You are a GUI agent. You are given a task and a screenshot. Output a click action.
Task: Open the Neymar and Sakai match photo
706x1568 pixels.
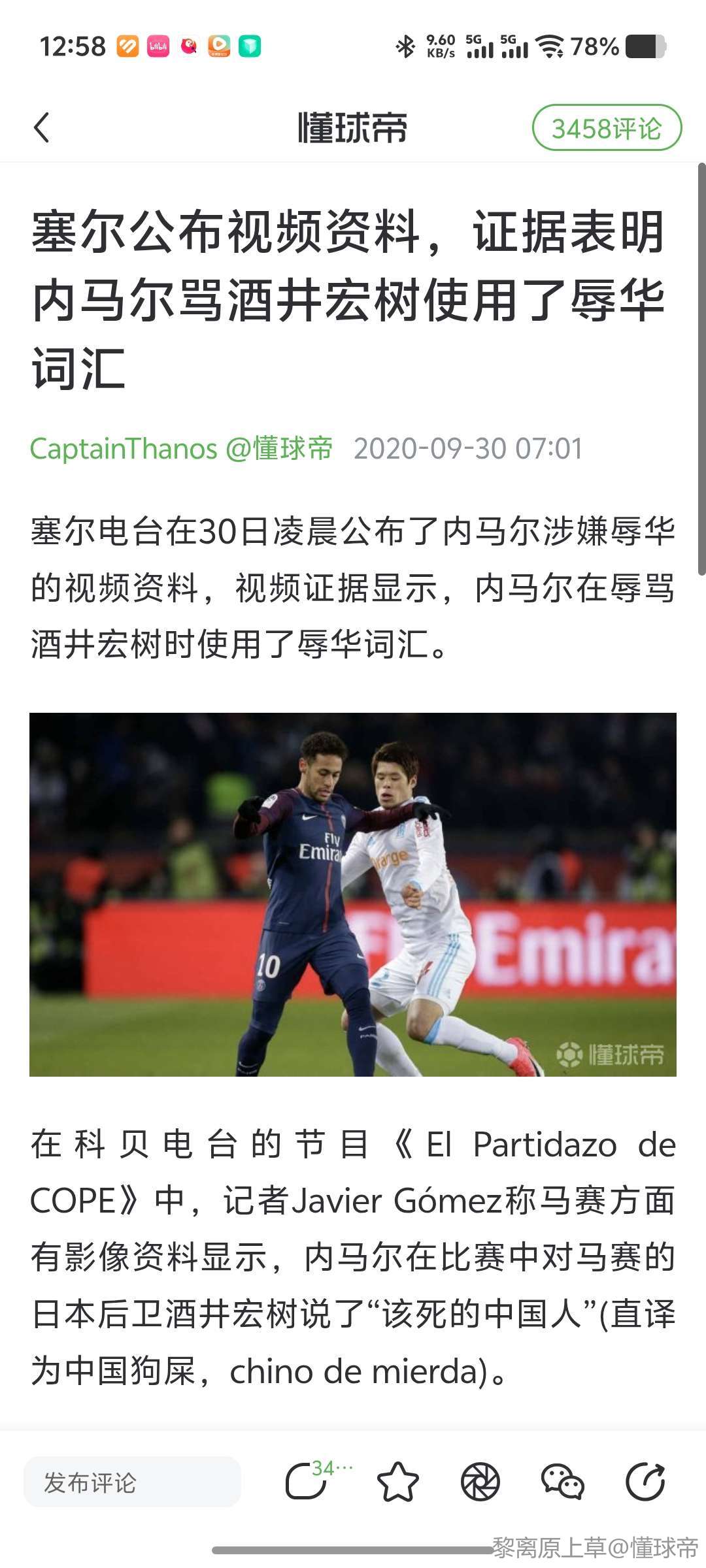tap(353, 894)
